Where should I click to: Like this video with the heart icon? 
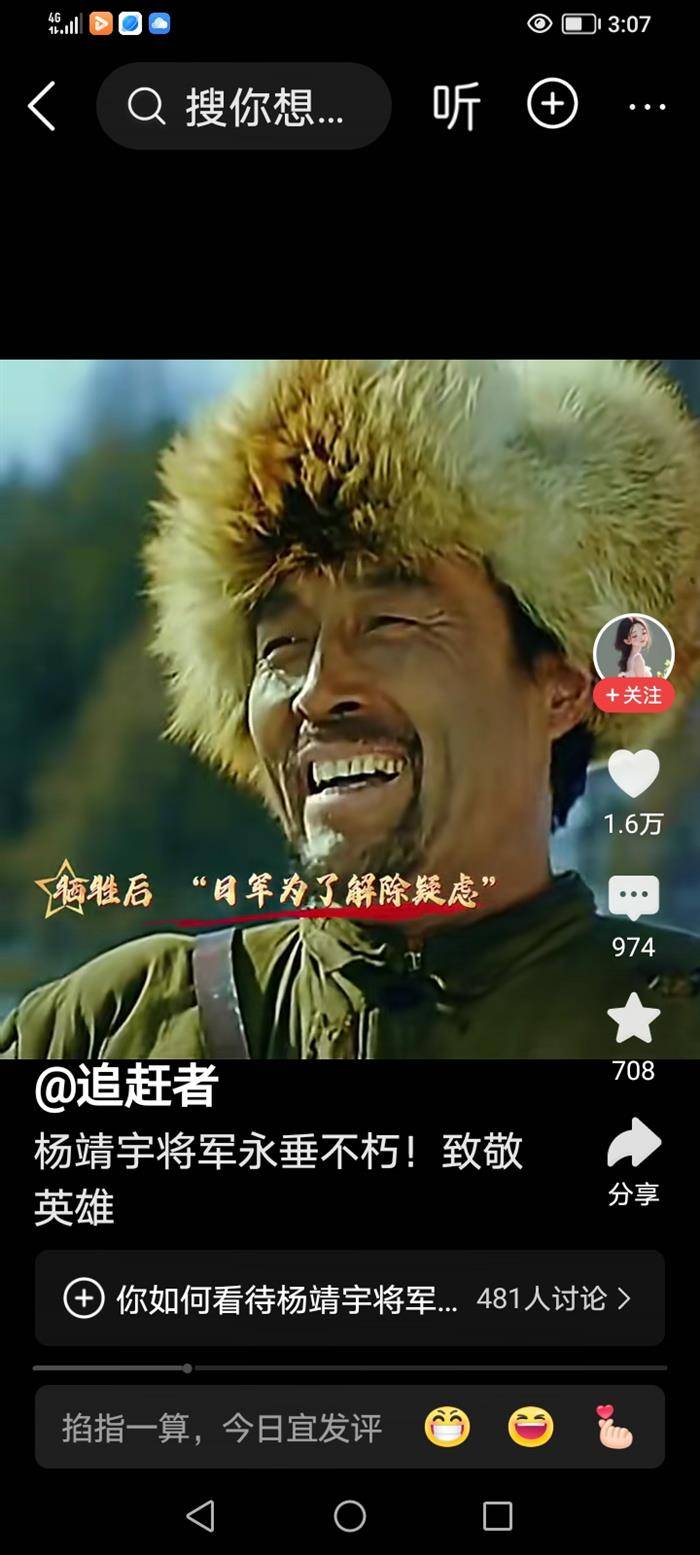(633, 775)
